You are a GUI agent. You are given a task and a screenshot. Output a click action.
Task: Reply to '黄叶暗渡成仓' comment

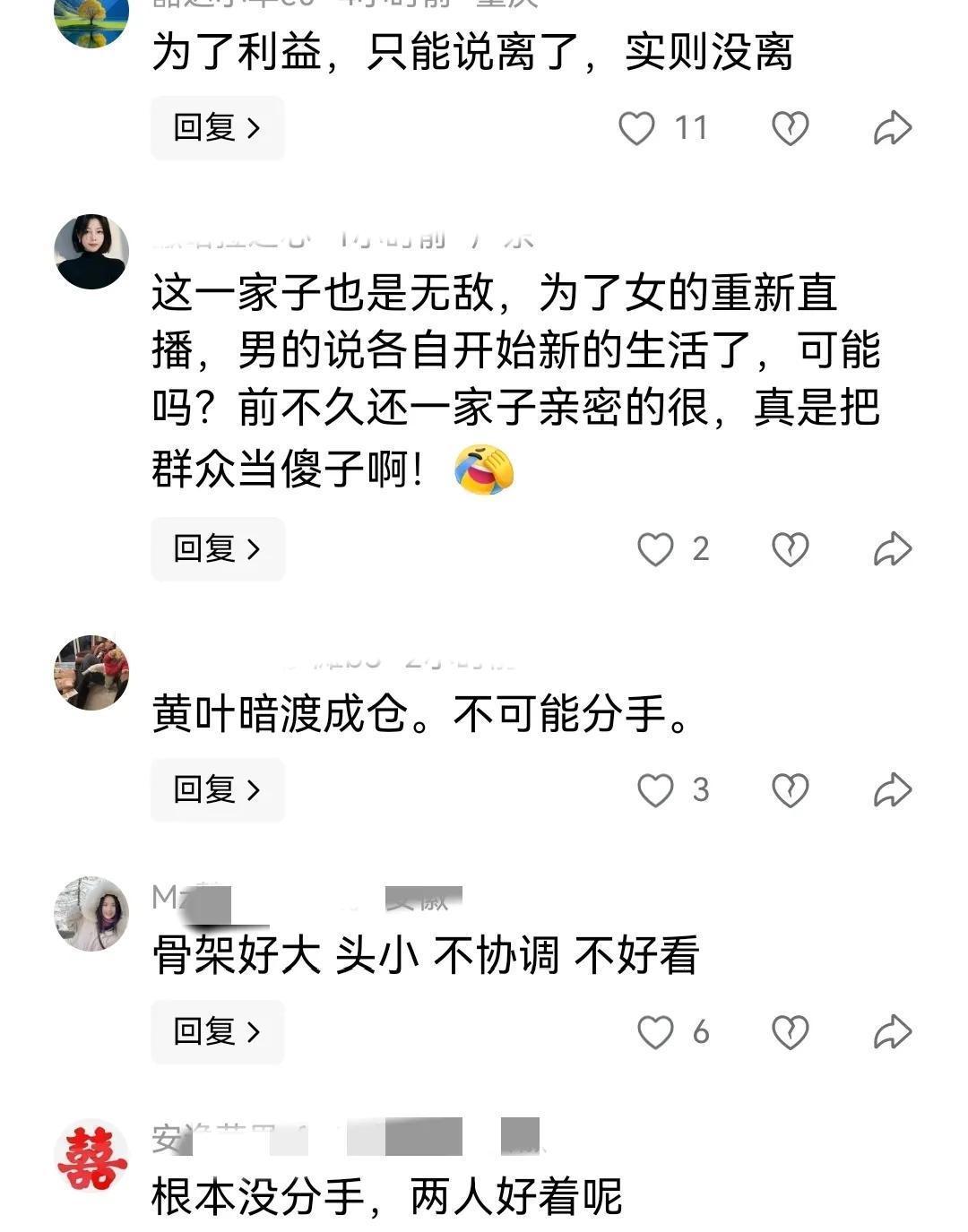[x=218, y=790]
